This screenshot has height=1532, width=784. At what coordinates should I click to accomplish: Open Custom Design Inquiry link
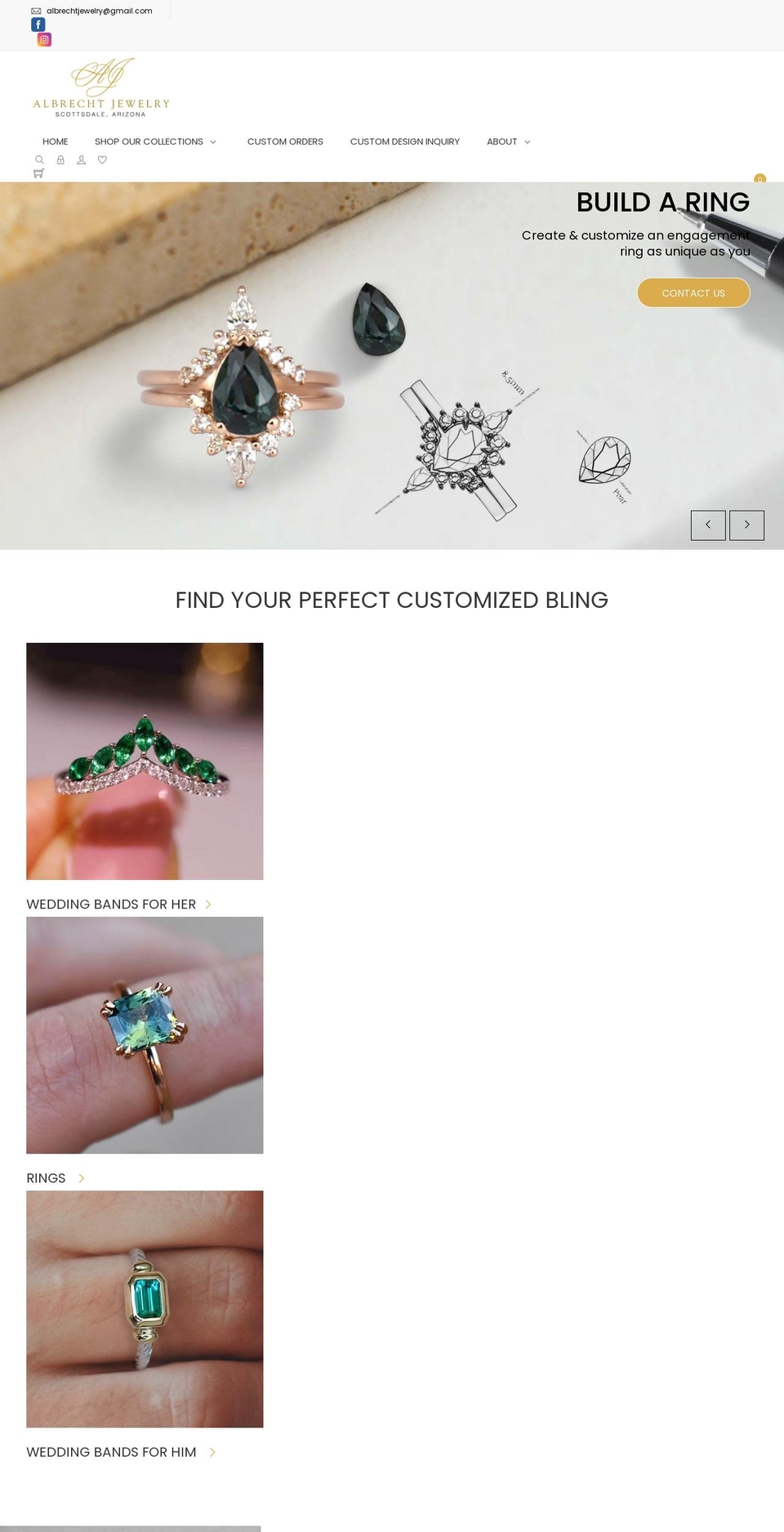(x=405, y=141)
